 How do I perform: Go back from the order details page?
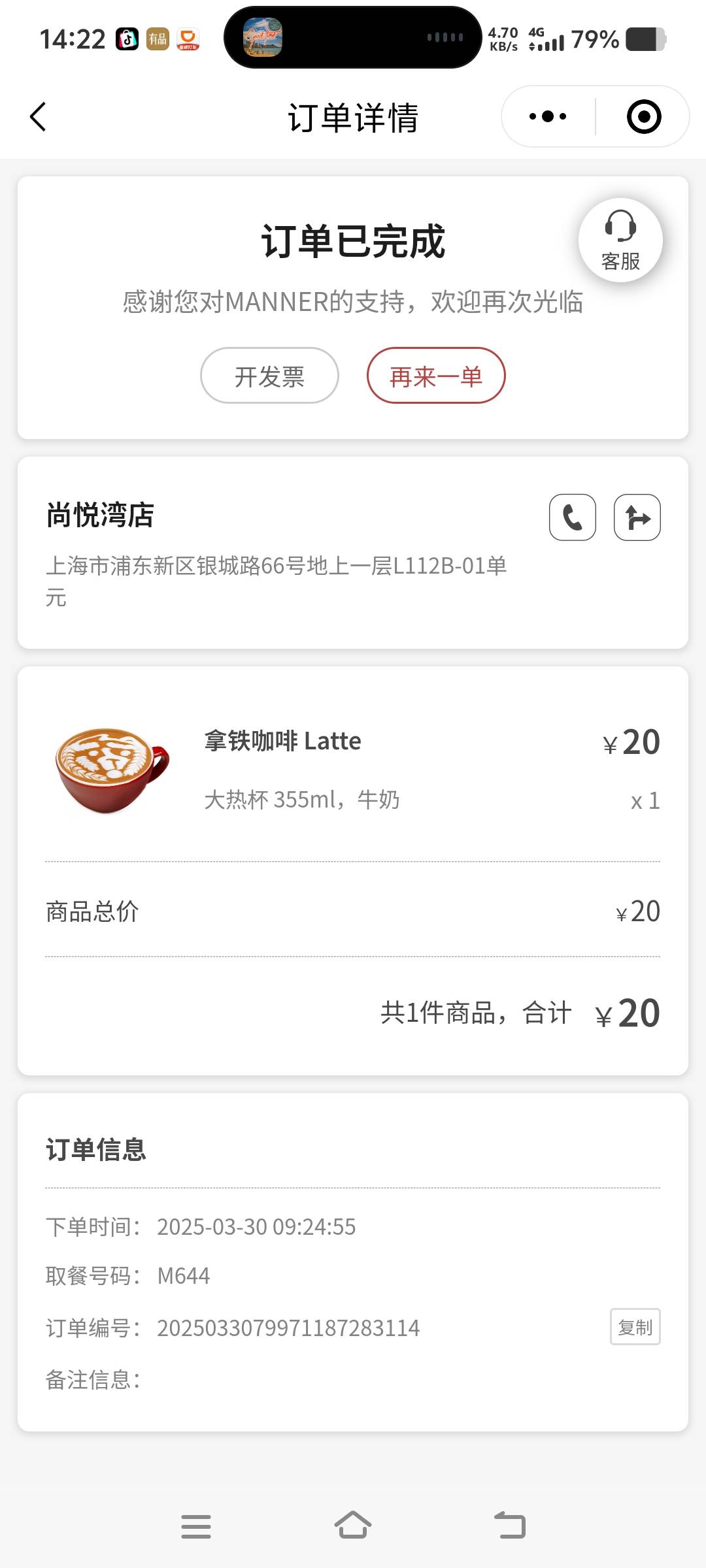pyautogui.click(x=38, y=117)
